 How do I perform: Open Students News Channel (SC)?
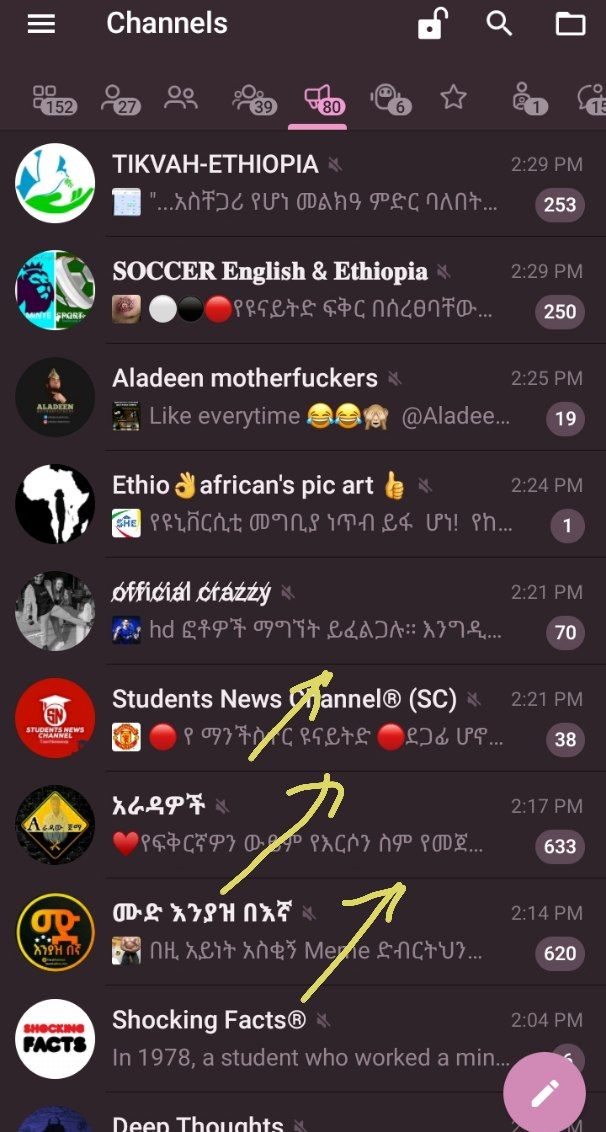point(303,718)
